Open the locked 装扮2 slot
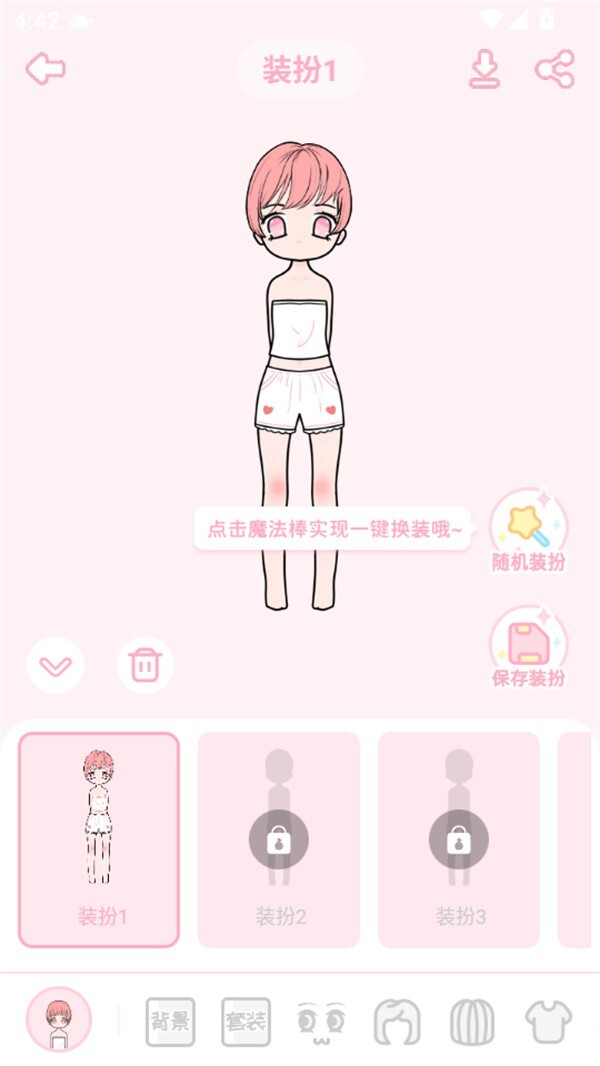 [x=279, y=840]
